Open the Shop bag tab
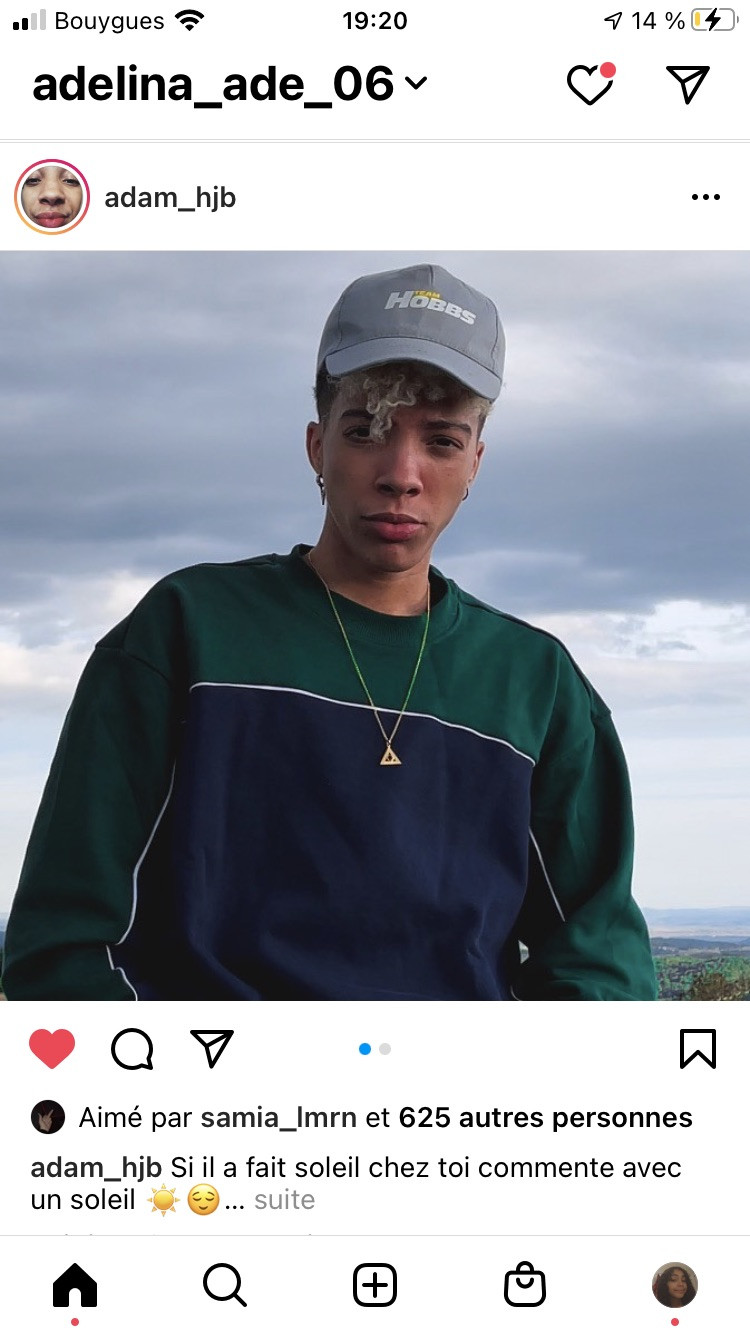Screen dimensions: 750x1334 click(x=525, y=1285)
